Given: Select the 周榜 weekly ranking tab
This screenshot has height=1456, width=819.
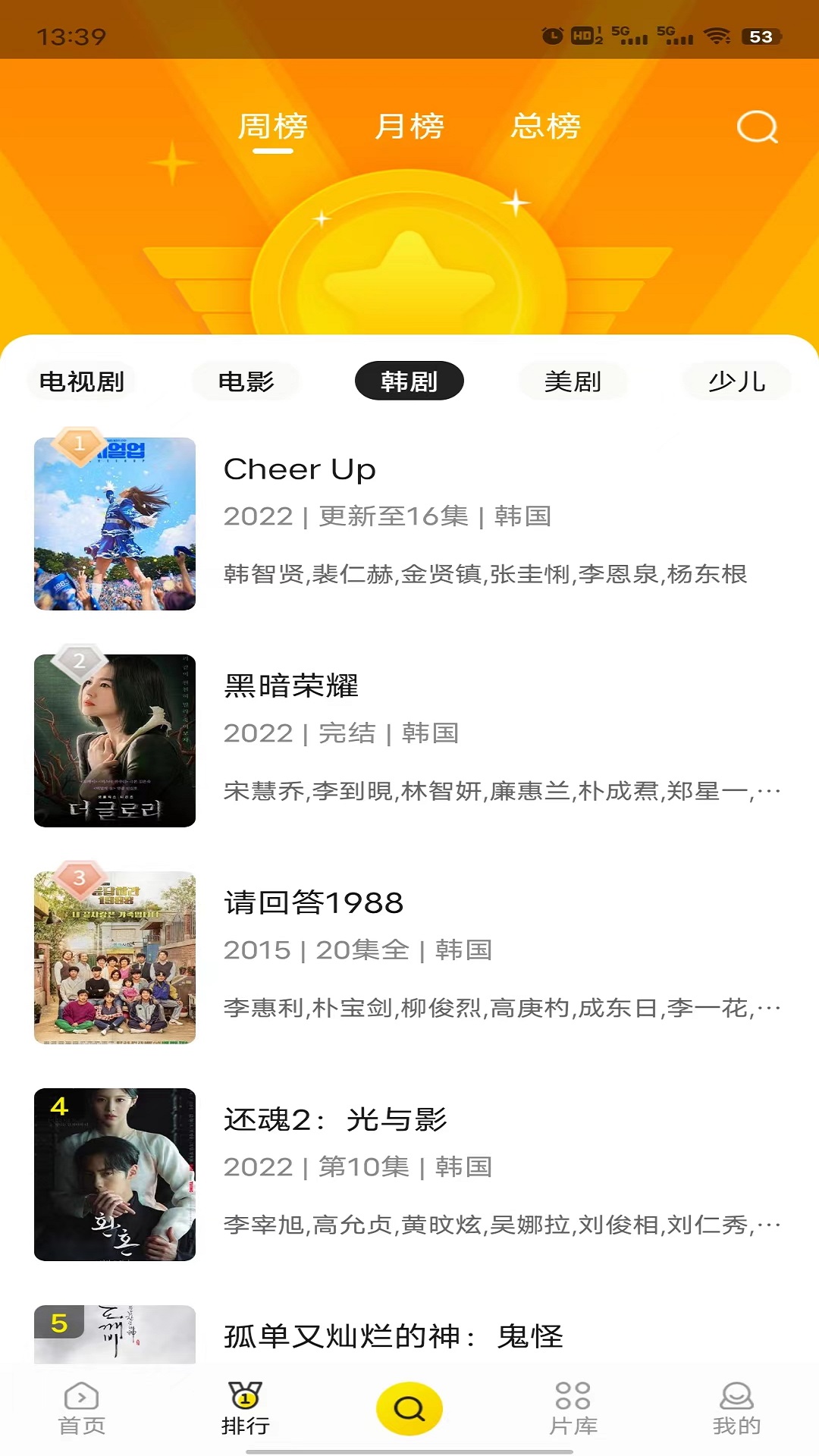Looking at the screenshot, I should 273,127.
